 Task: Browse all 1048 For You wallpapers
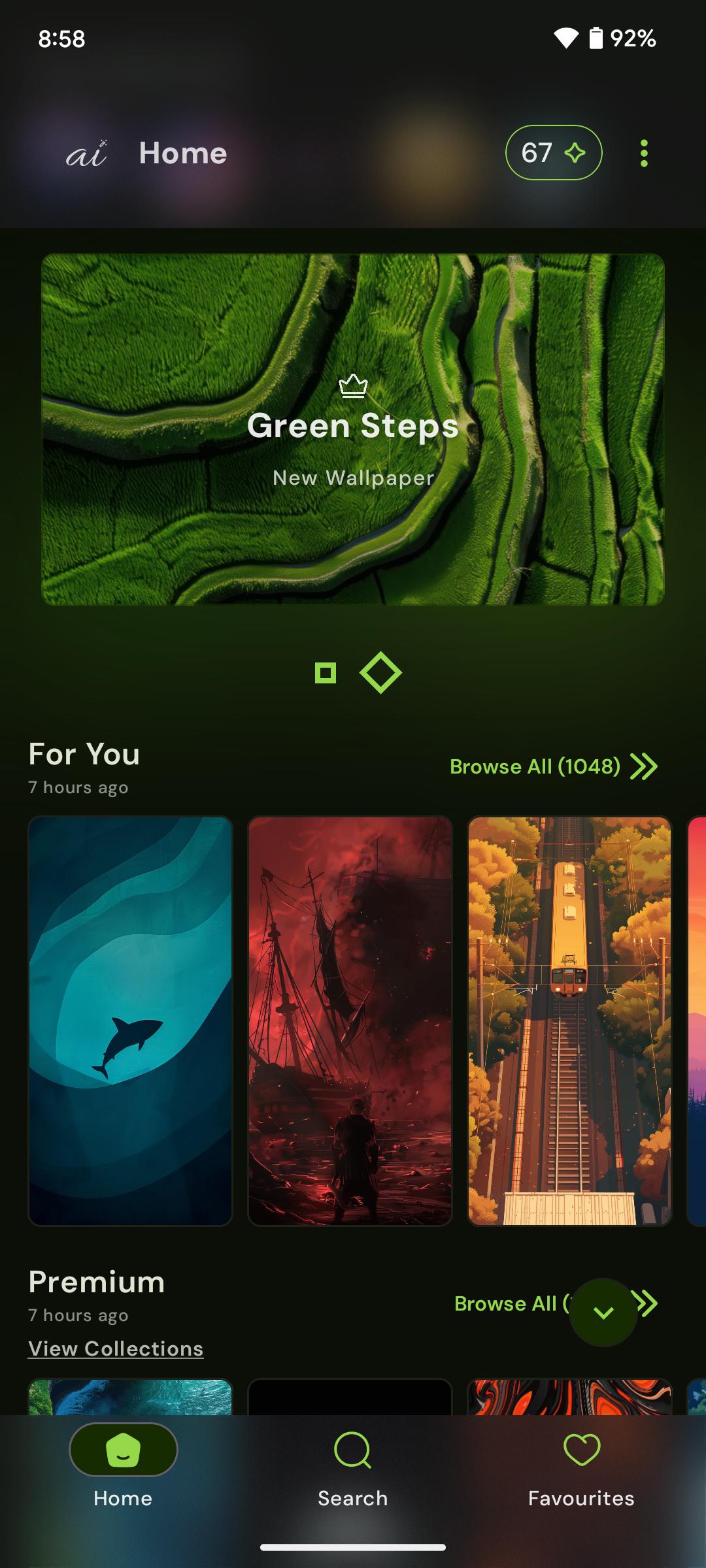[553, 766]
